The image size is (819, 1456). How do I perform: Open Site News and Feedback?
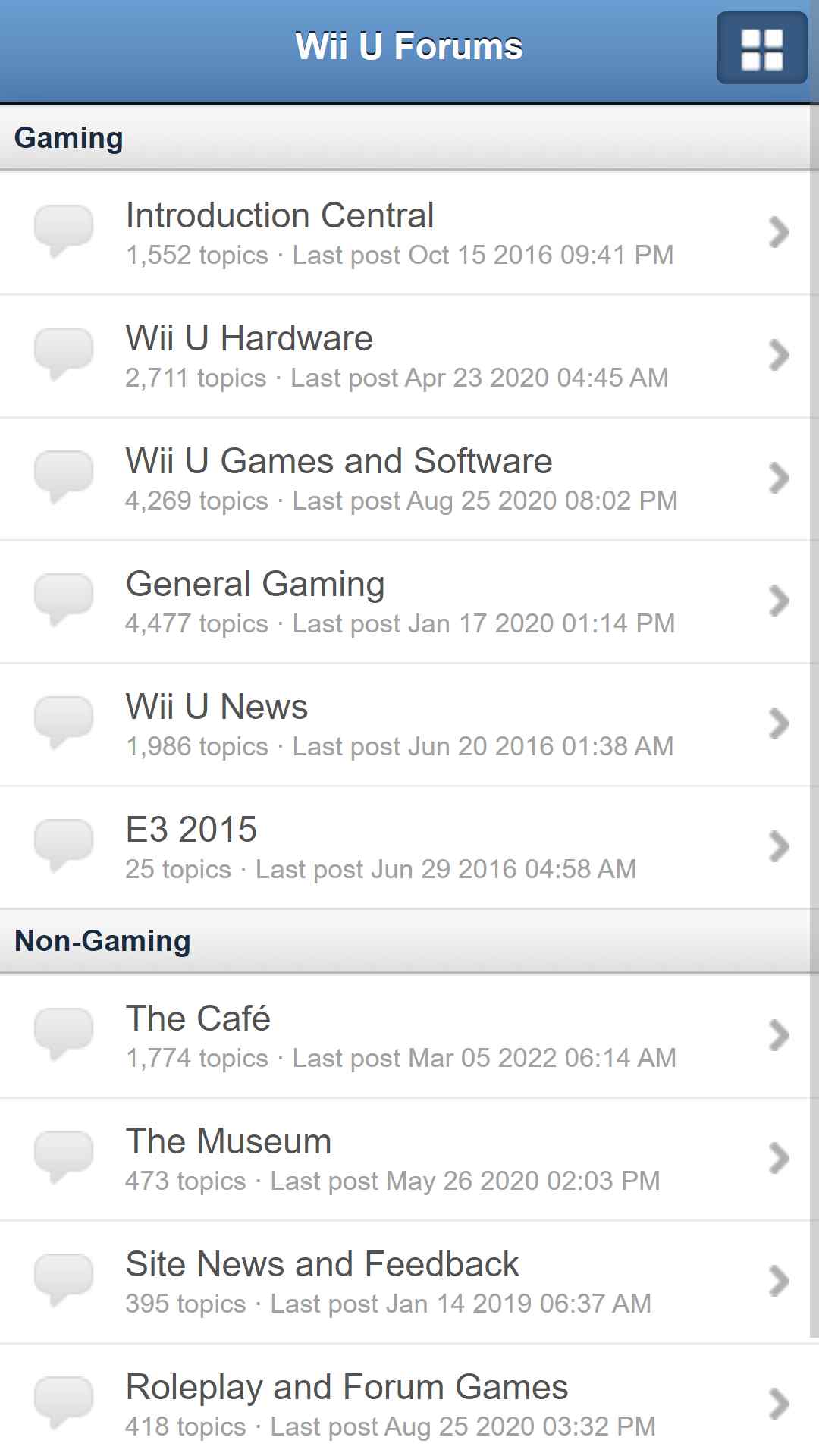(405, 1282)
